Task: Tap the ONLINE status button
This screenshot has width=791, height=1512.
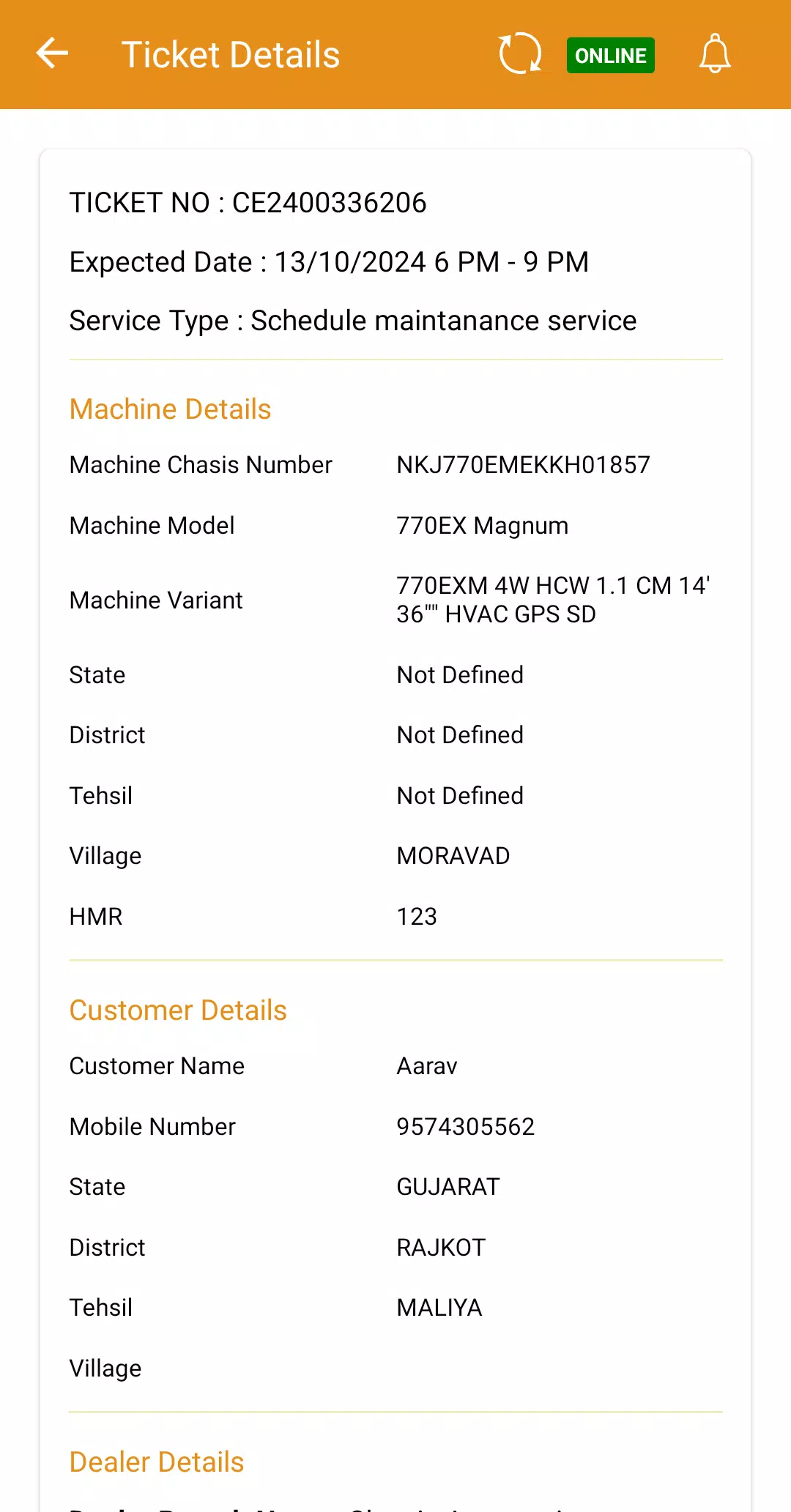Action: (610, 56)
